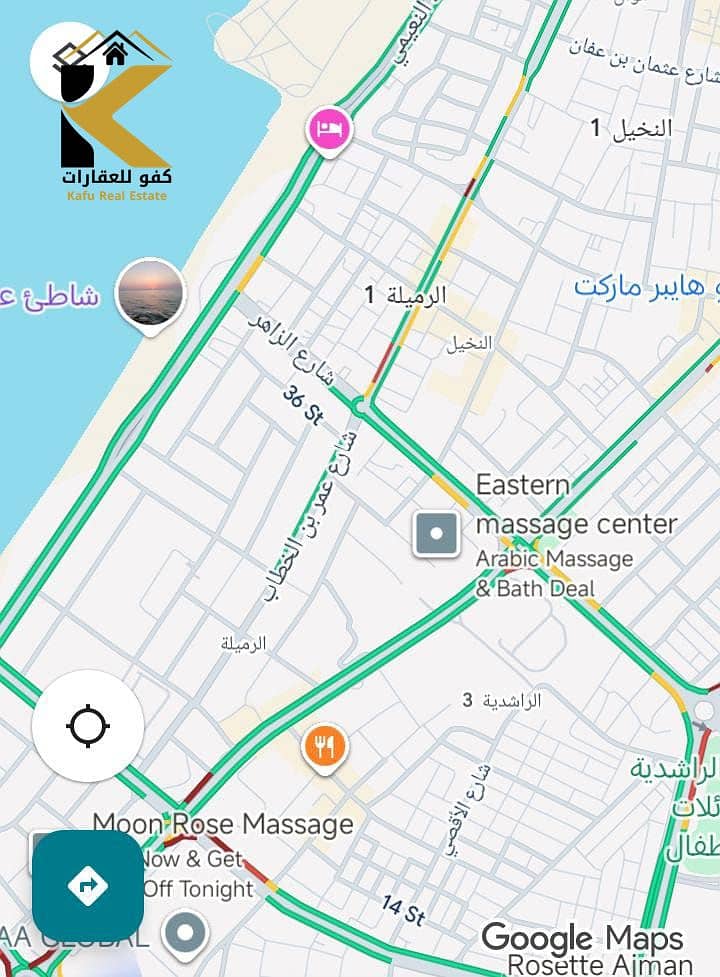The height and width of the screenshot is (977, 720).
Task: Select the grey pin near AA GLOBAL
Action: click(x=185, y=934)
